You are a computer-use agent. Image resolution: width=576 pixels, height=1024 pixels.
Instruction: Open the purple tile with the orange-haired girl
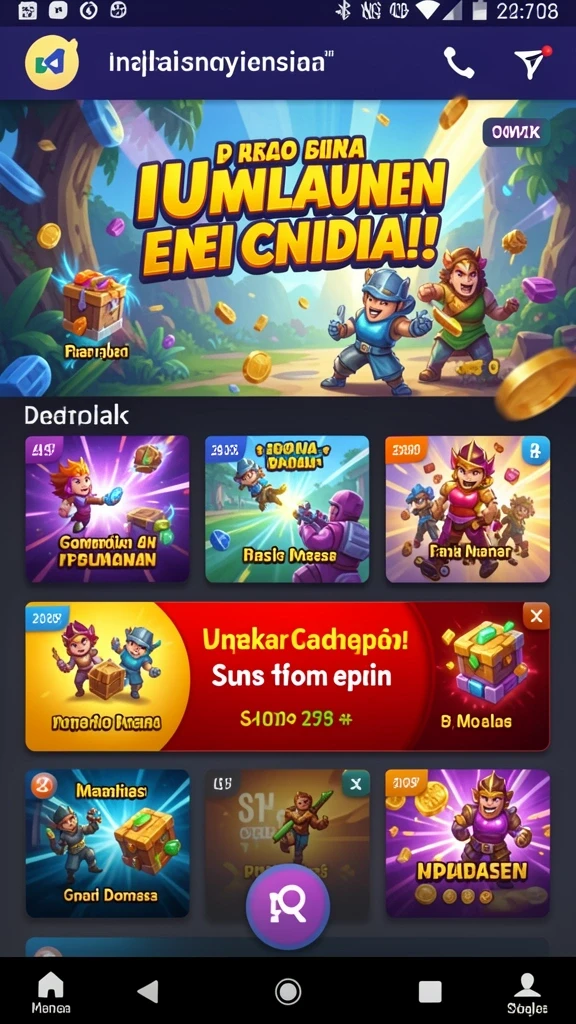[108, 509]
